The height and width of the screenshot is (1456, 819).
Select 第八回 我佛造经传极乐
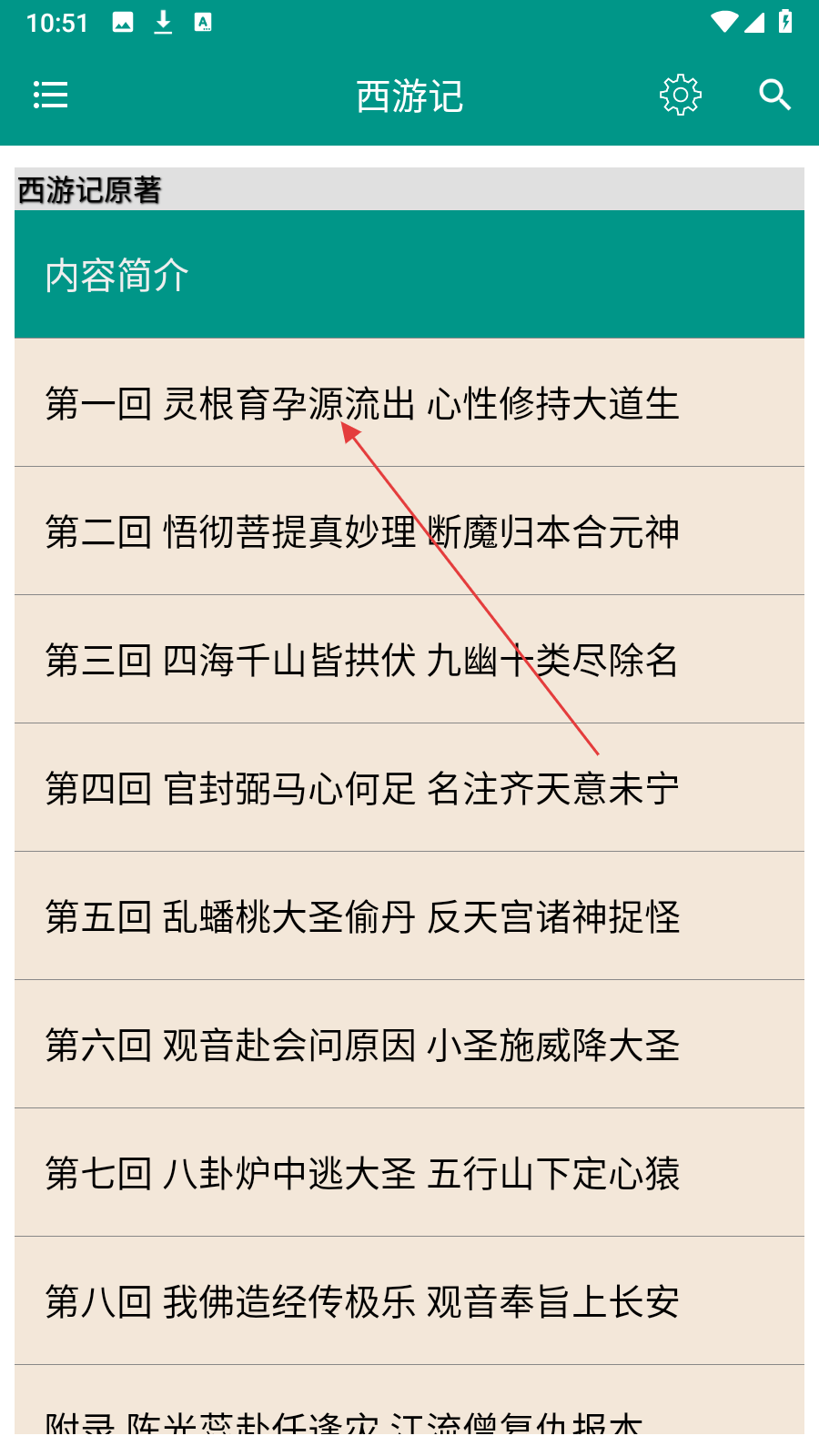pyautogui.click(x=409, y=1301)
